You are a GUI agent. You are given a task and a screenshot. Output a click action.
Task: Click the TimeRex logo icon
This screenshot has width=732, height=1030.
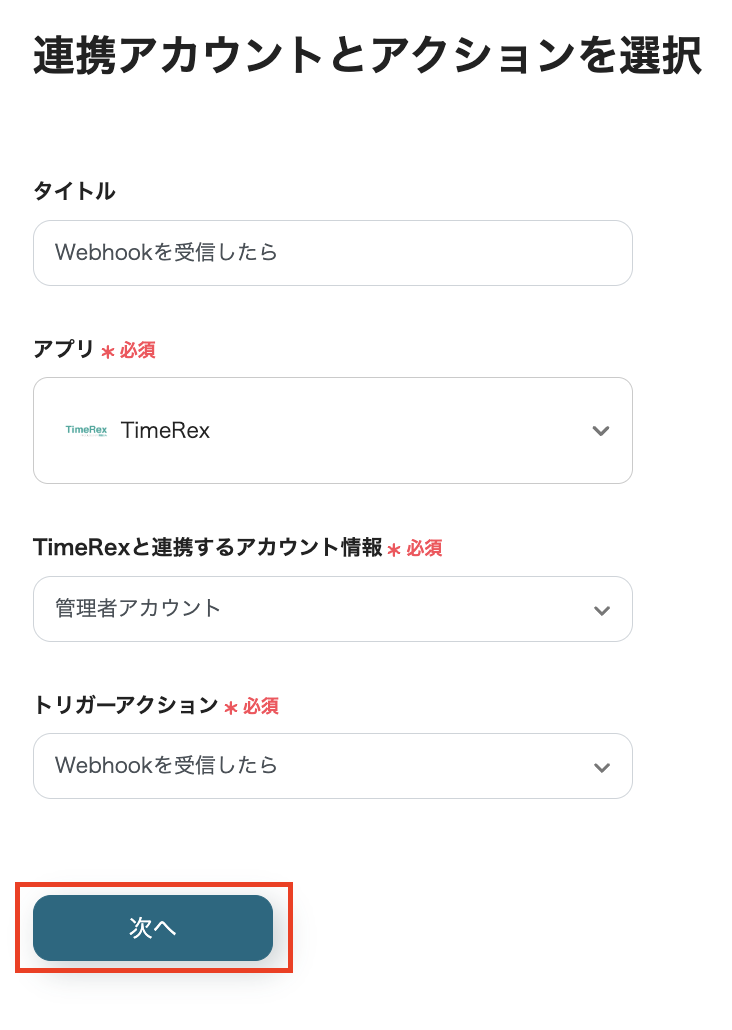click(85, 430)
